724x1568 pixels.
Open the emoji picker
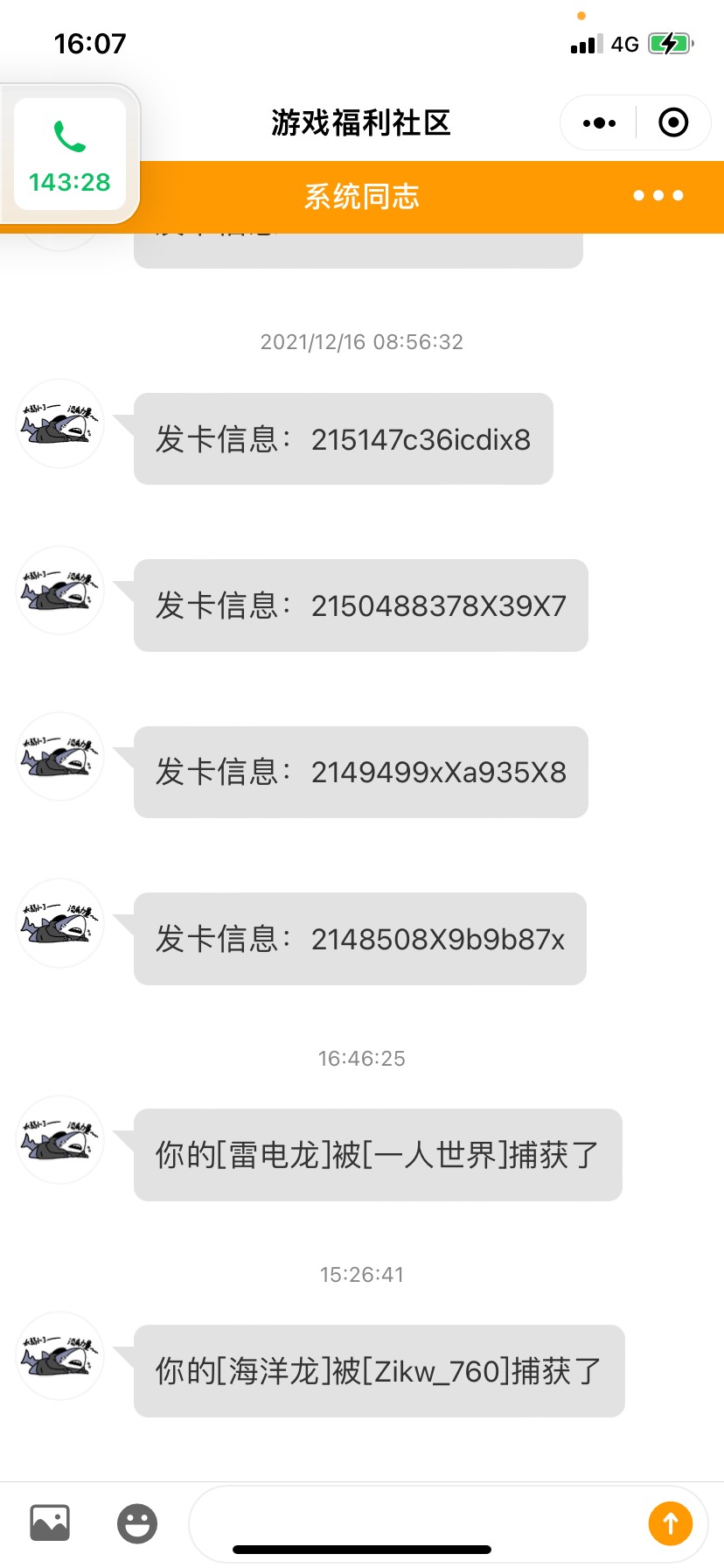coord(137,1523)
